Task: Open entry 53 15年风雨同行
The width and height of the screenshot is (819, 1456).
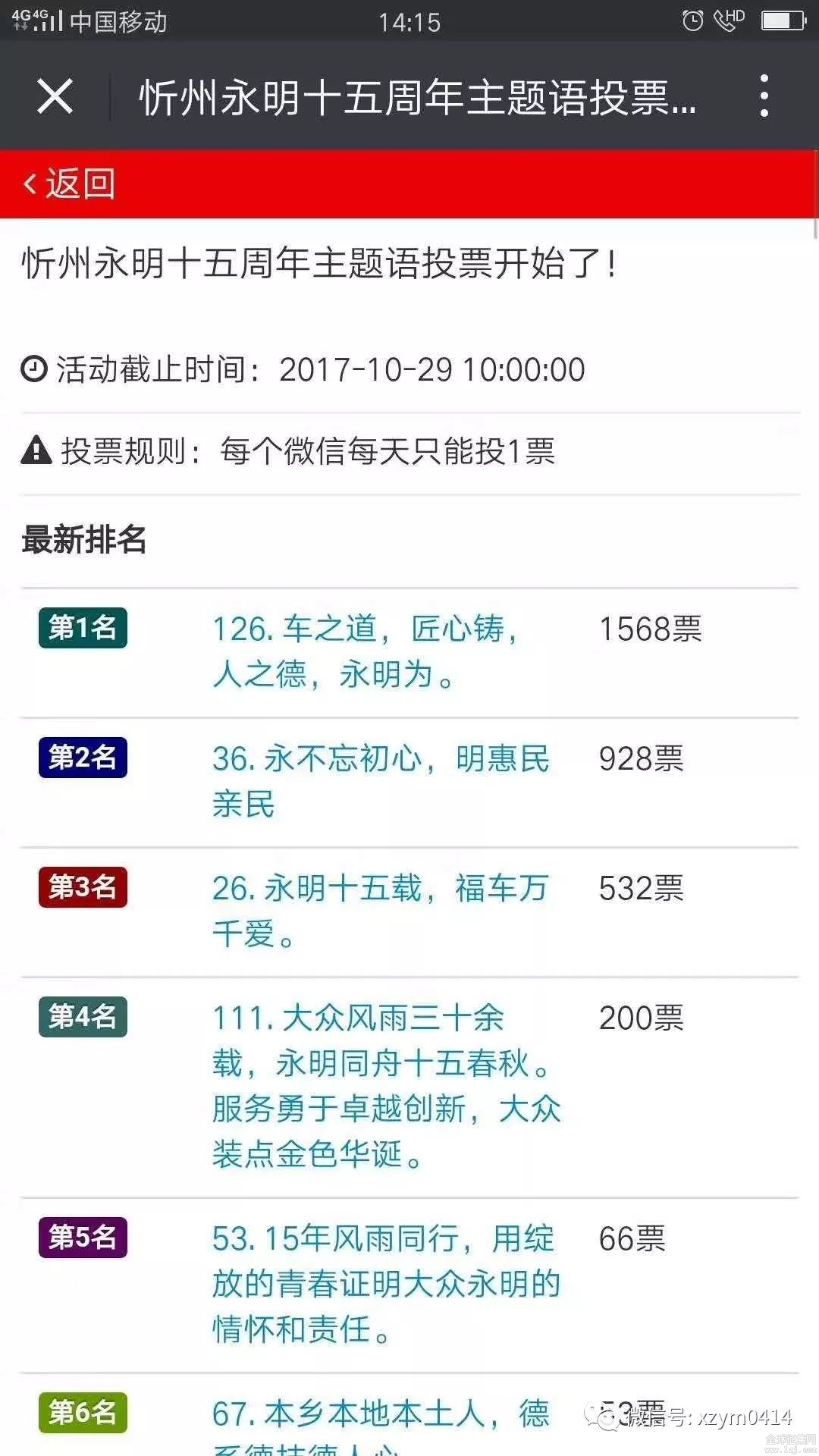Action: [x=387, y=1284]
